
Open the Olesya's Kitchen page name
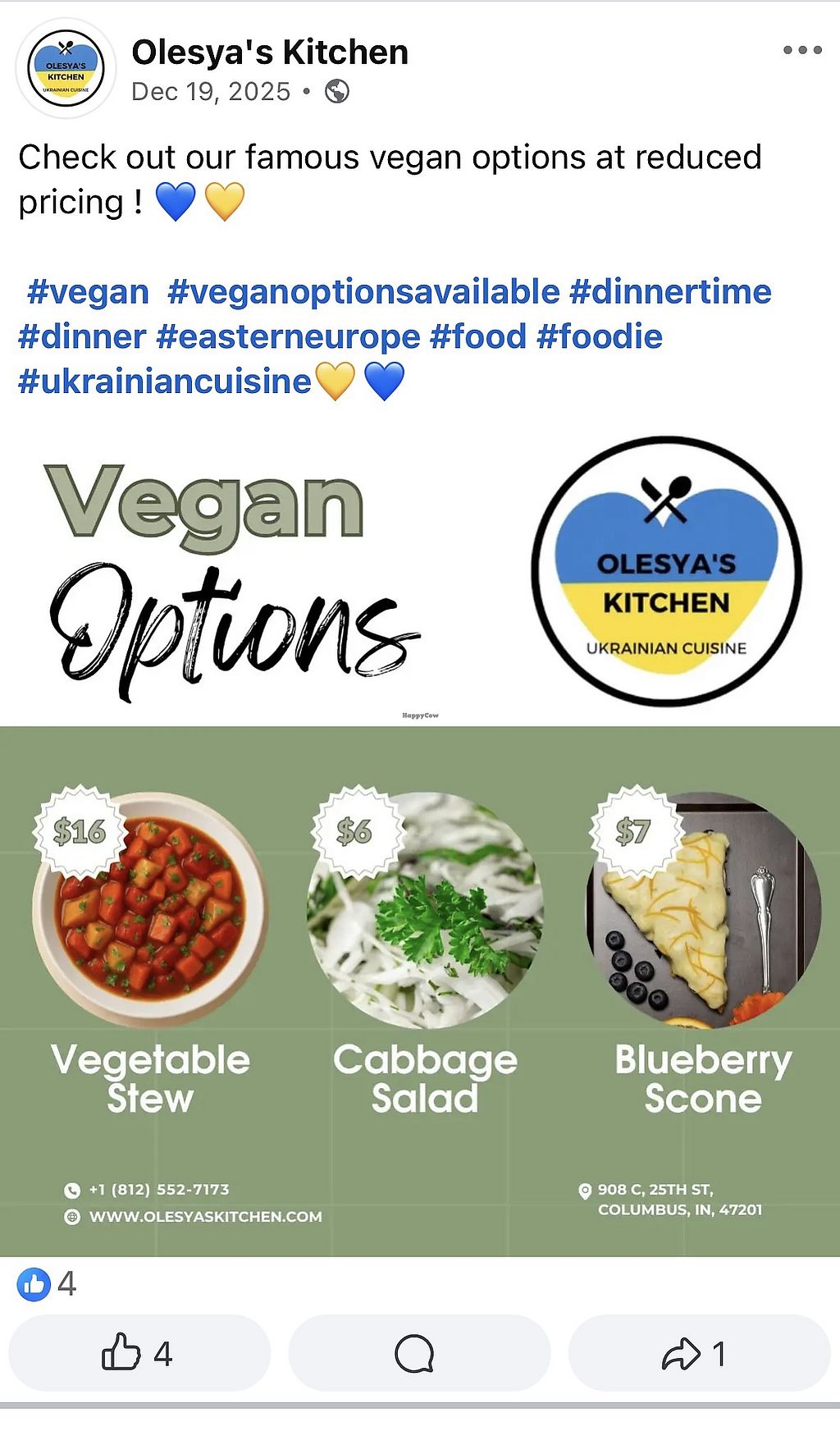click(270, 53)
